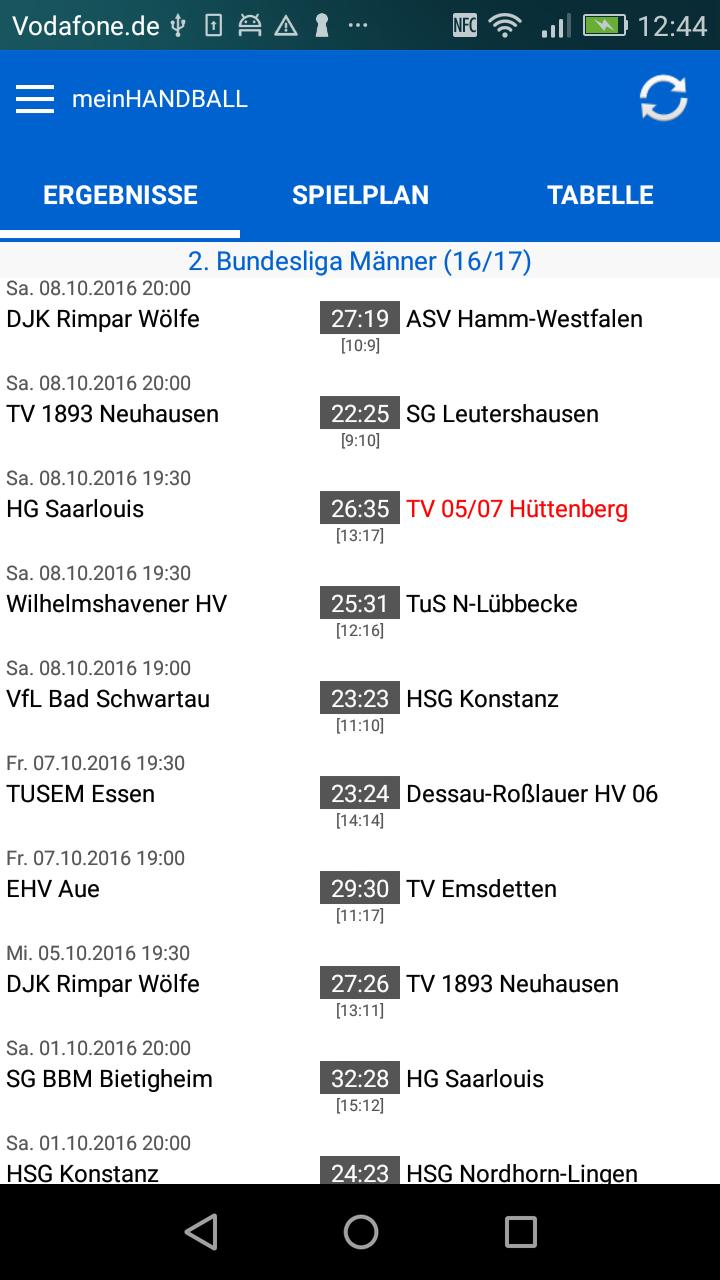Tap the Android home button

360,1232
